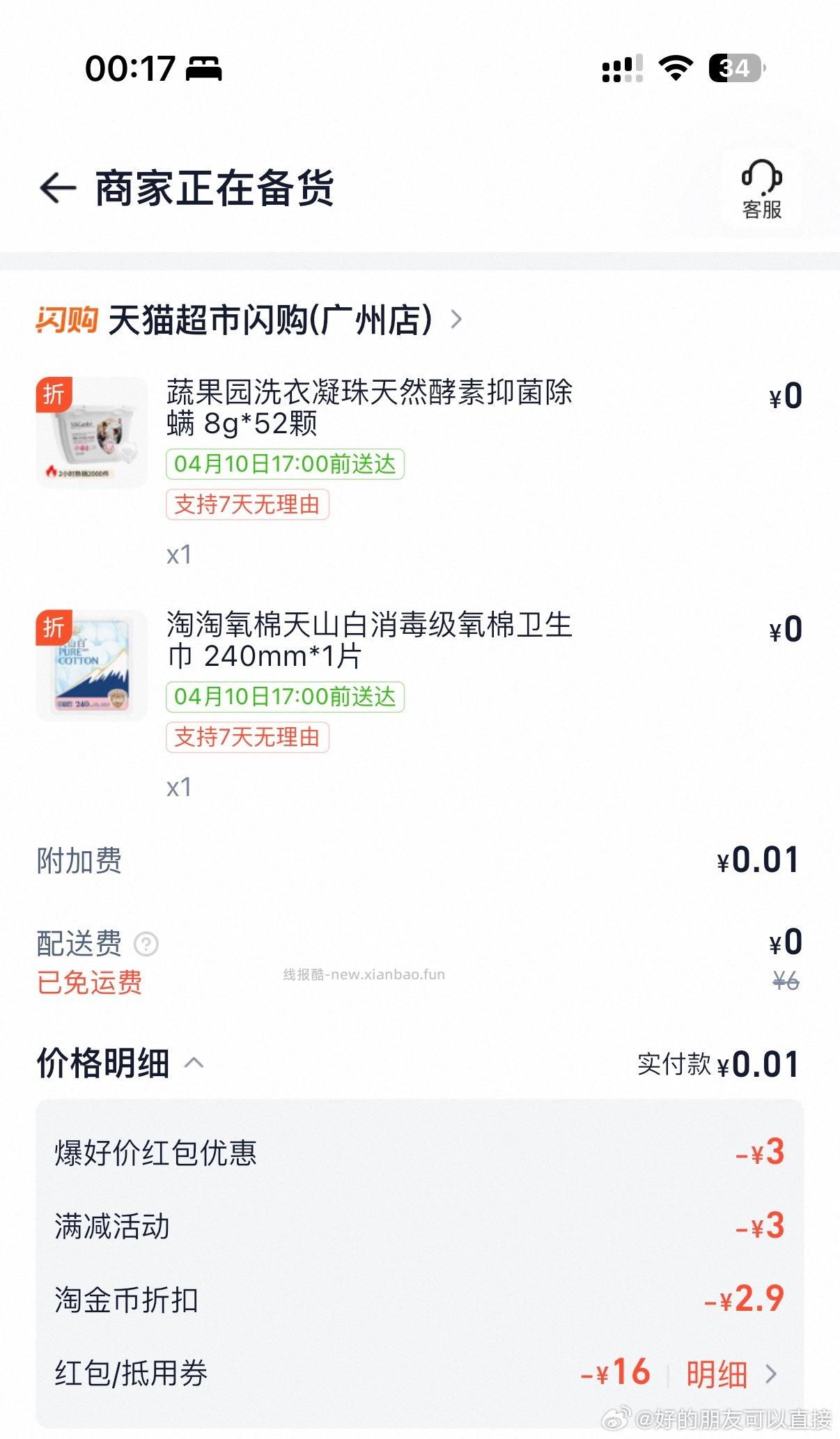Click the 已免运费 free shipping label
This screenshot has width=840, height=1439.
(91, 983)
